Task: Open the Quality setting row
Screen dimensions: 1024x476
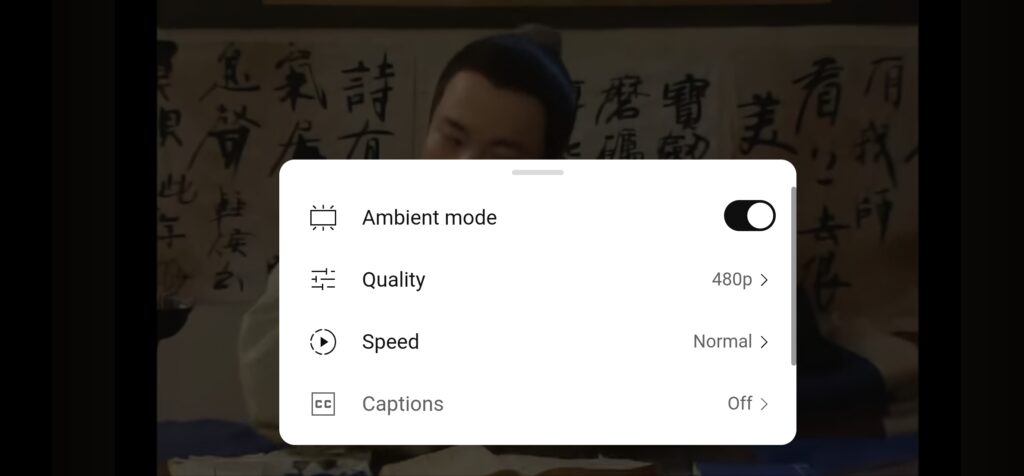Action: click(538, 280)
